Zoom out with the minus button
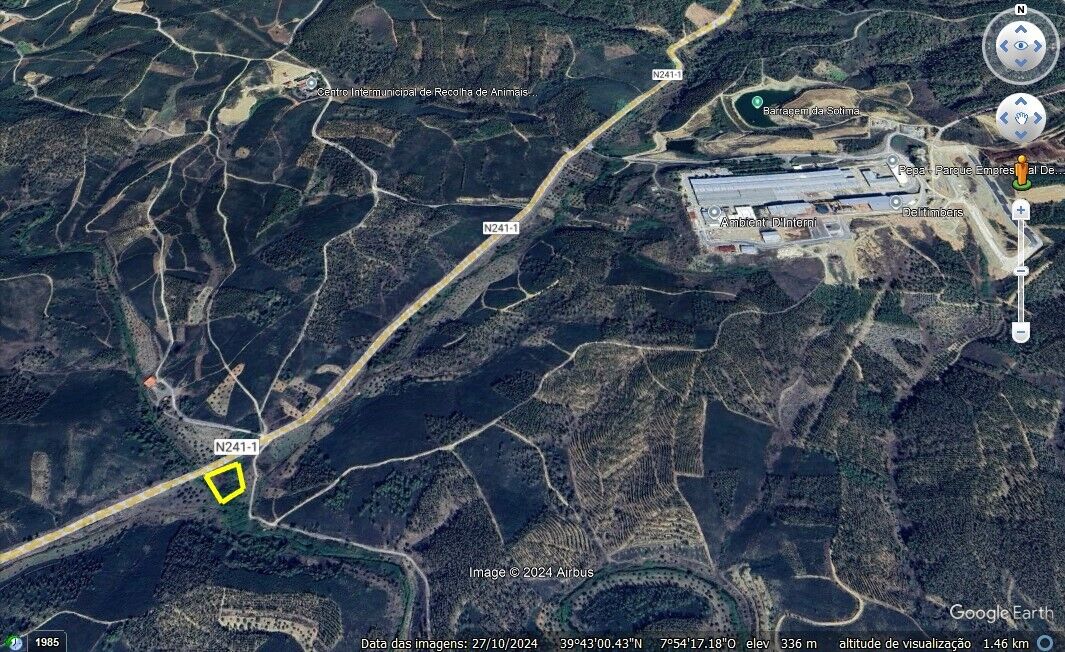 click(x=1020, y=331)
